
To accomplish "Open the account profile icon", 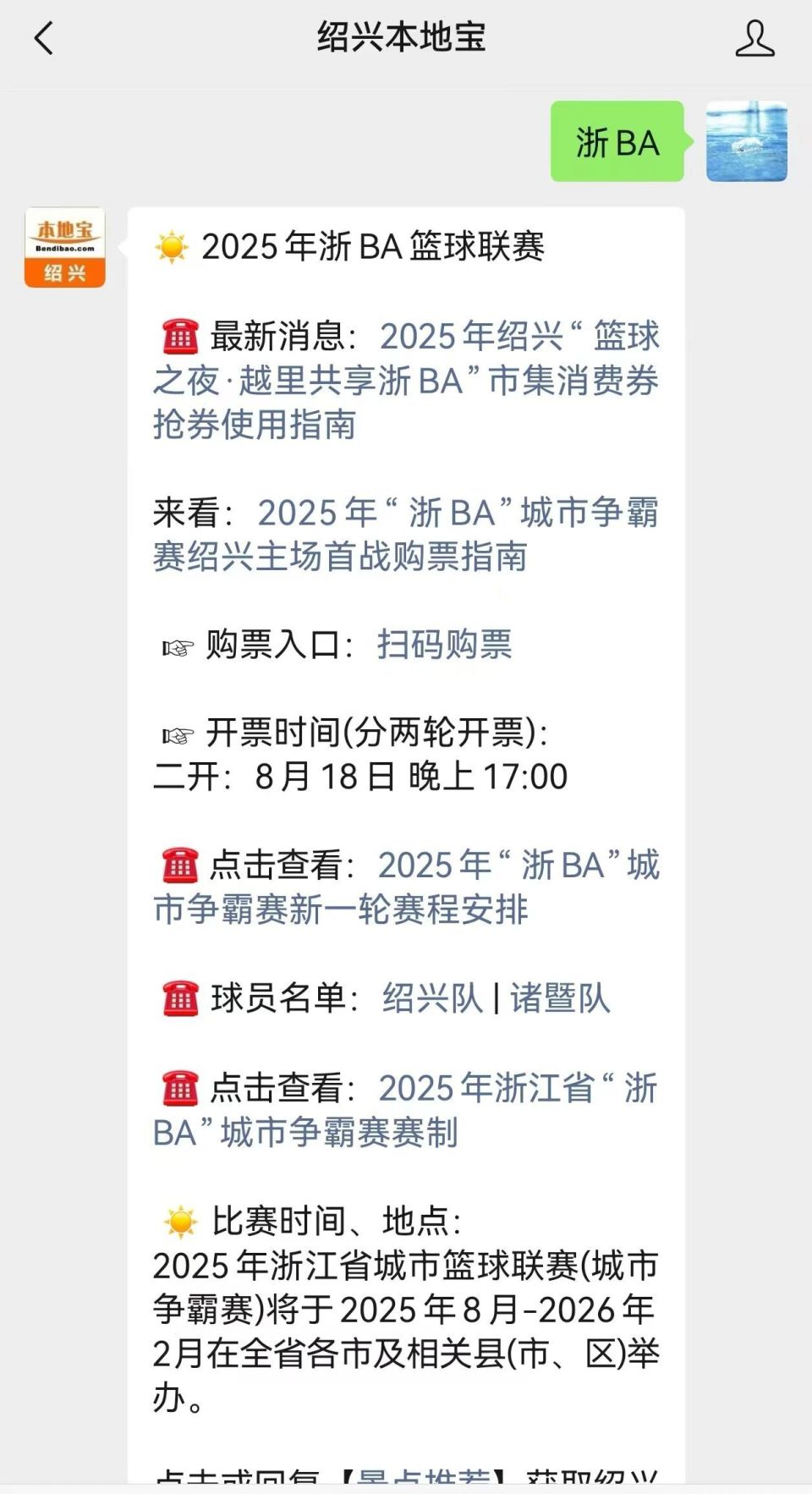I will point(754,39).
